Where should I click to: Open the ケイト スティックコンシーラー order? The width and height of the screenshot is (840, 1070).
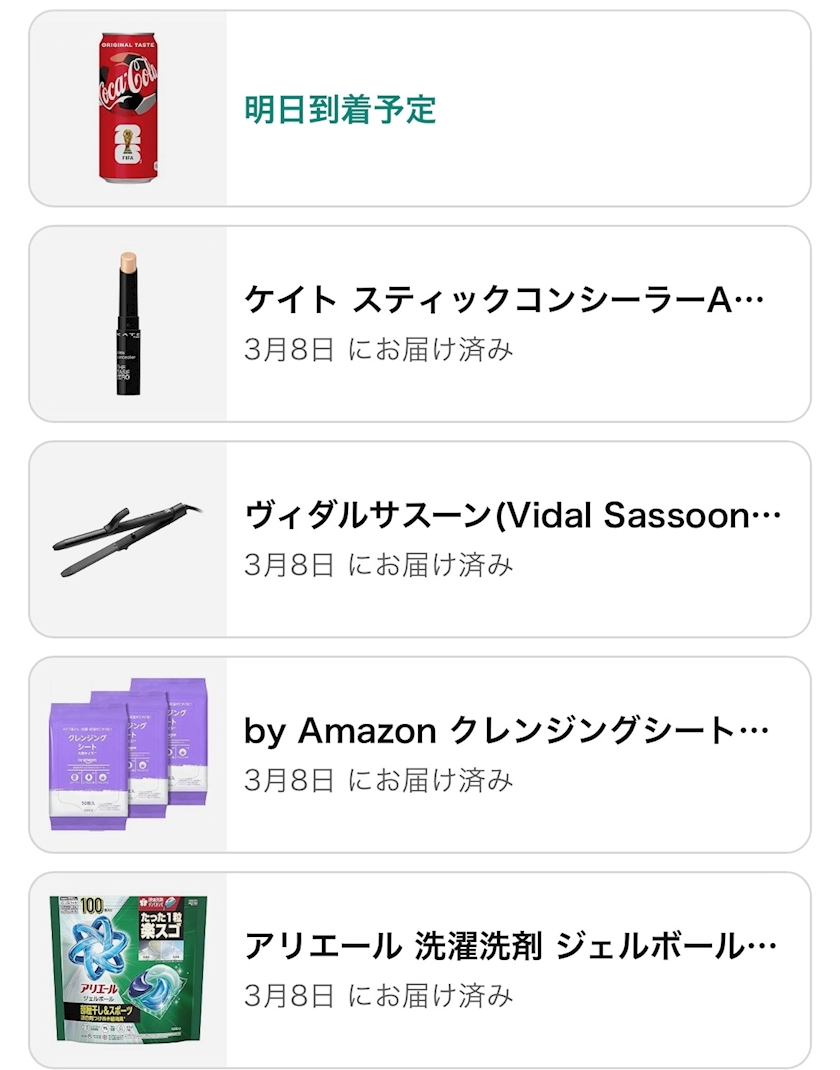pyautogui.click(x=420, y=324)
